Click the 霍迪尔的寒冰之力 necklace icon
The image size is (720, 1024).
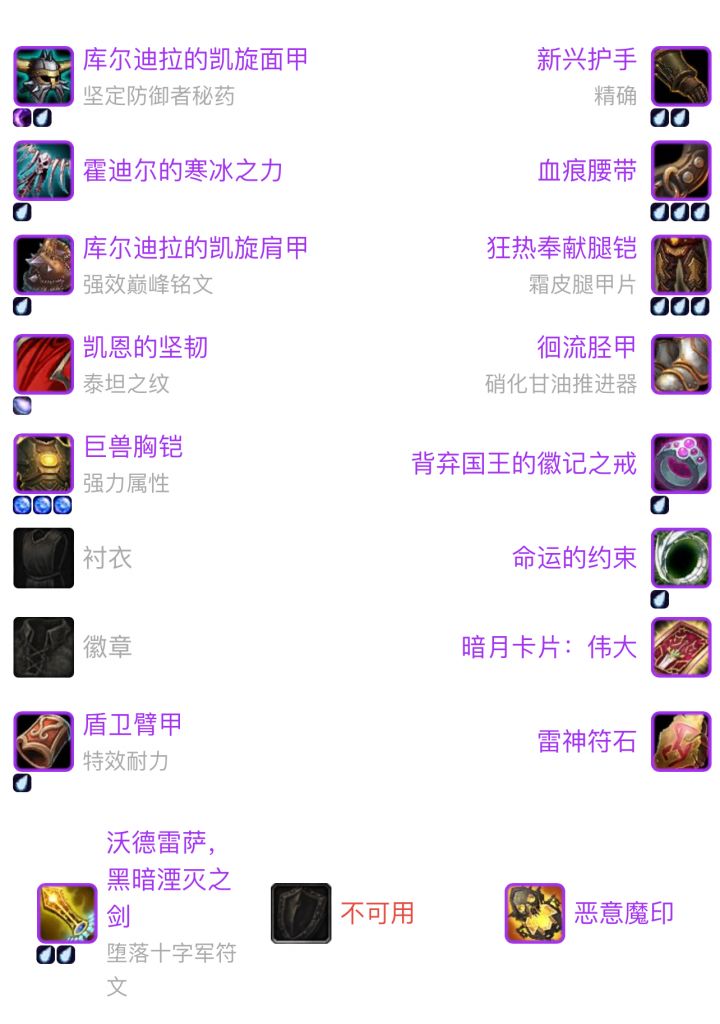(x=42, y=170)
